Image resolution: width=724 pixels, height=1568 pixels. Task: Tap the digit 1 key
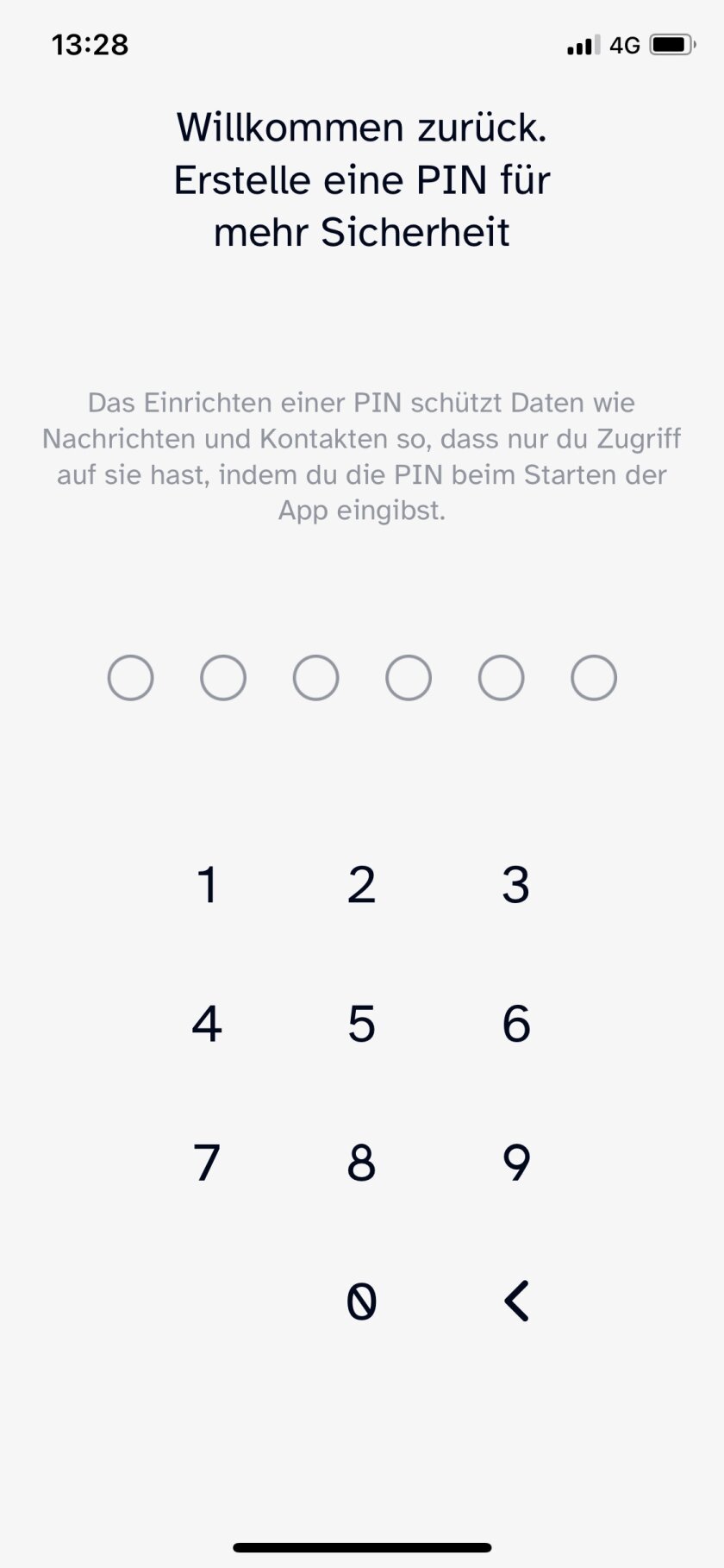[207, 884]
